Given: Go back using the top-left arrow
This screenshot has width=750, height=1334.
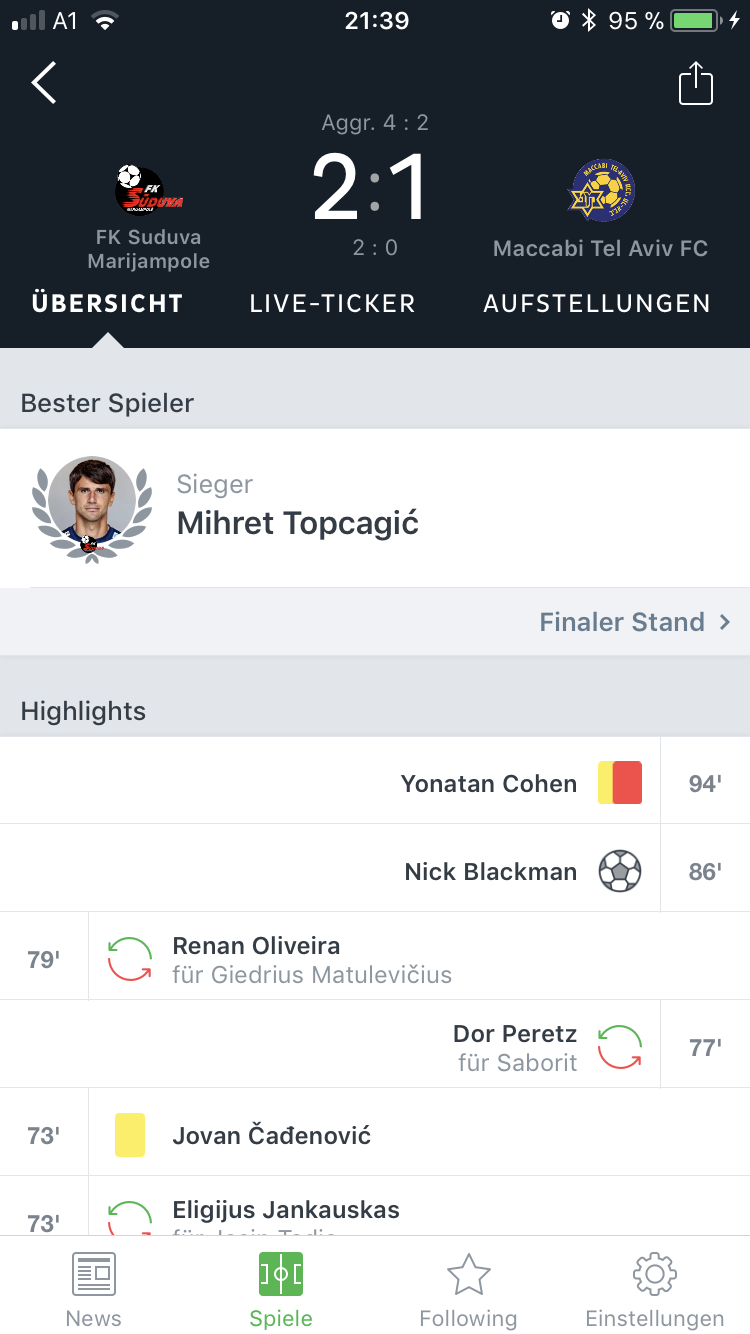Looking at the screenshot, I should click(x=44, y=83).
